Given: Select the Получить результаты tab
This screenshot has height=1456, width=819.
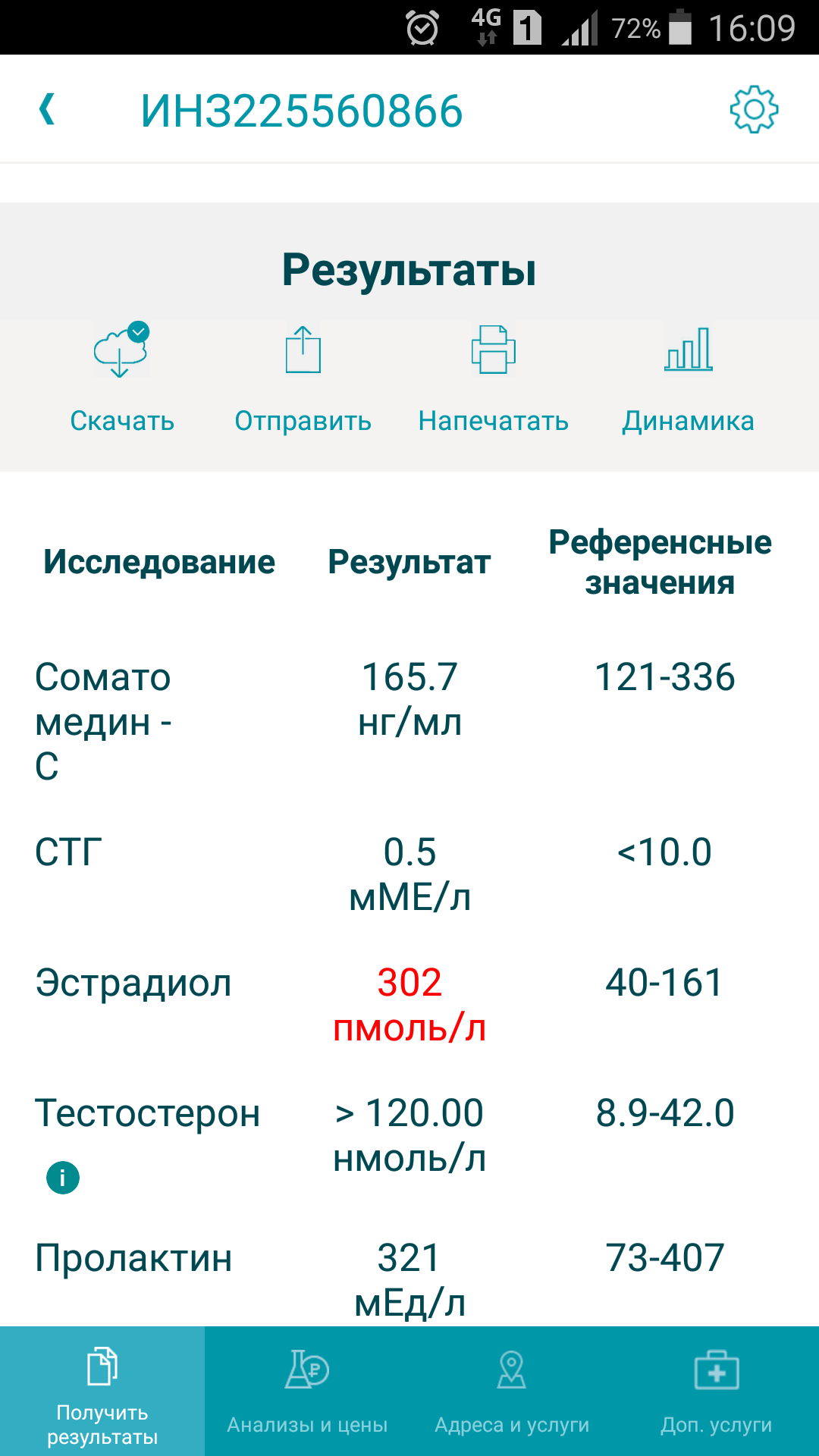Looking at the screenshot, I should [102, 1392].
